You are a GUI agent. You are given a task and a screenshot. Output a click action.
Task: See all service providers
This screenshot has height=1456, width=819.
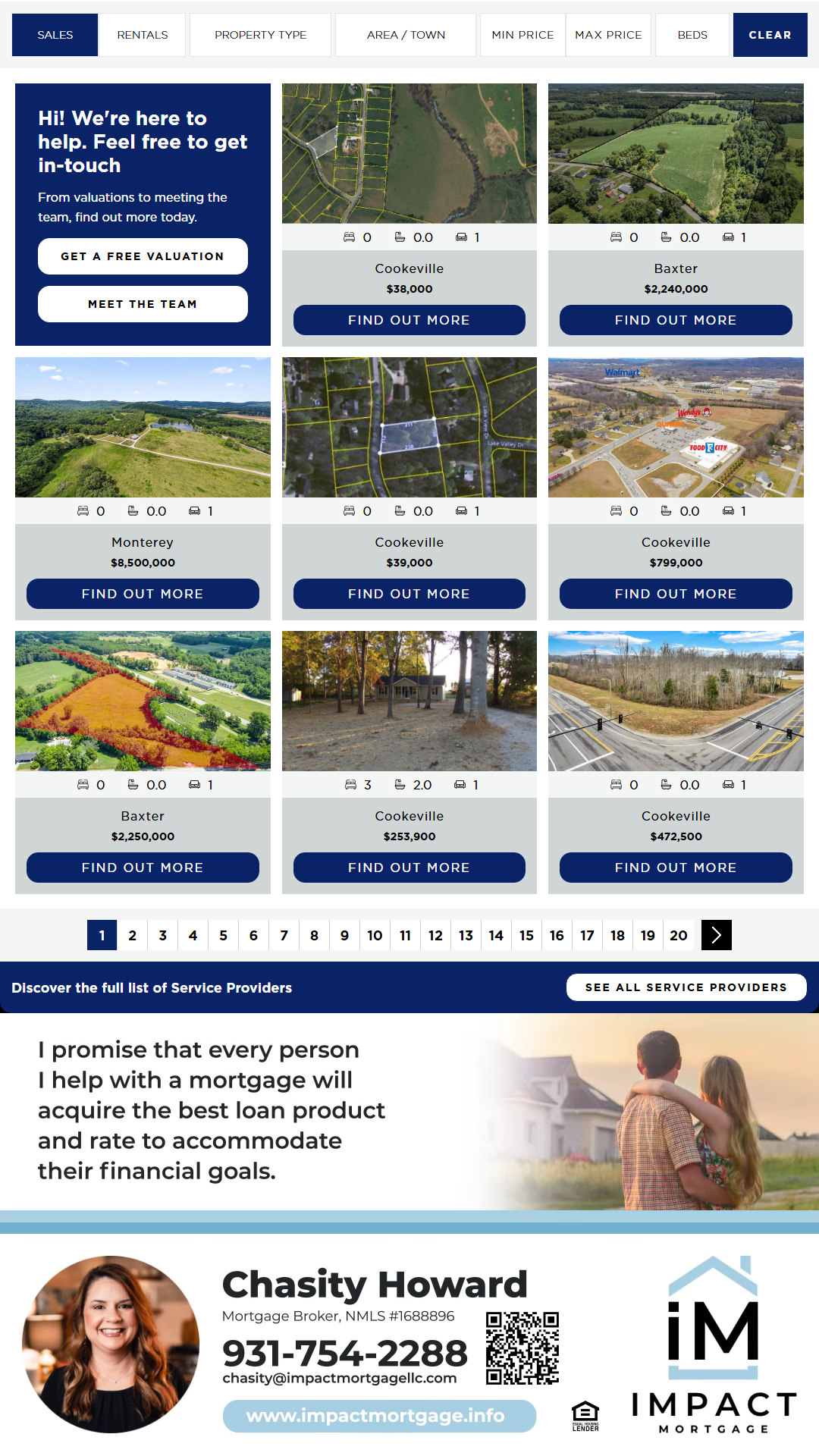(x=686, y=987)
